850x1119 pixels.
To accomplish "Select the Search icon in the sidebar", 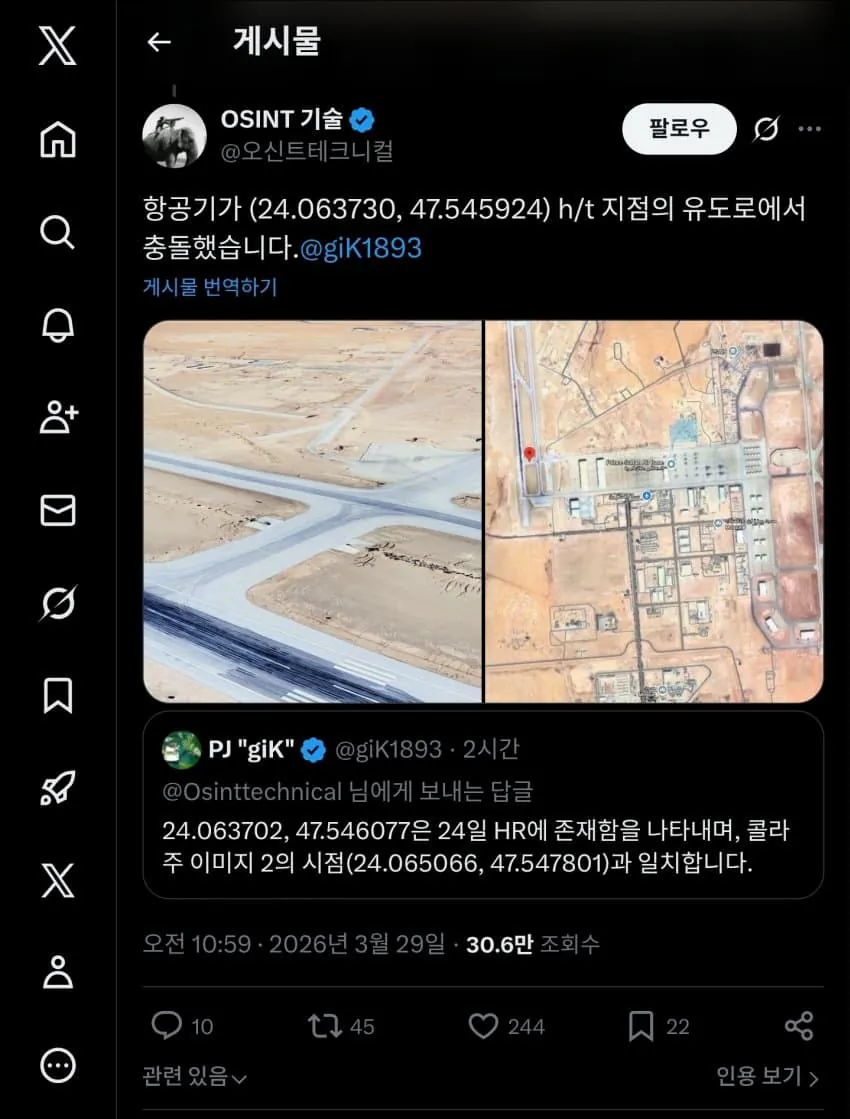I will (x=56, y=234).
